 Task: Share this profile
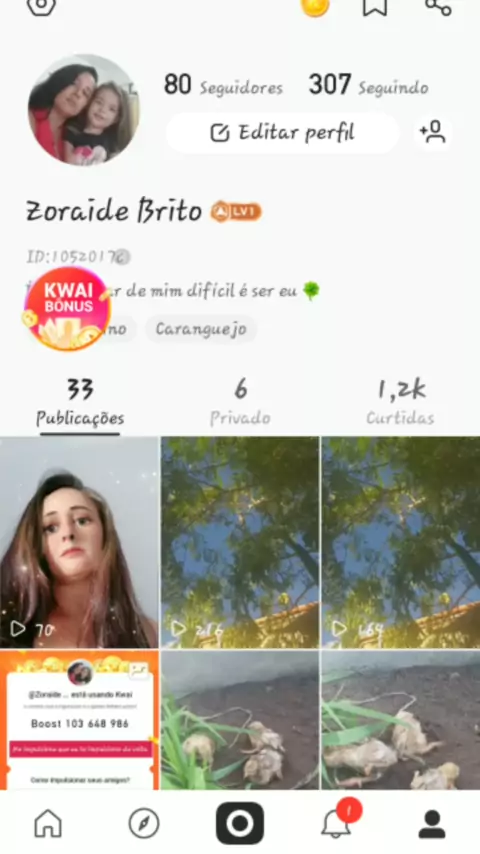[438, 7]
